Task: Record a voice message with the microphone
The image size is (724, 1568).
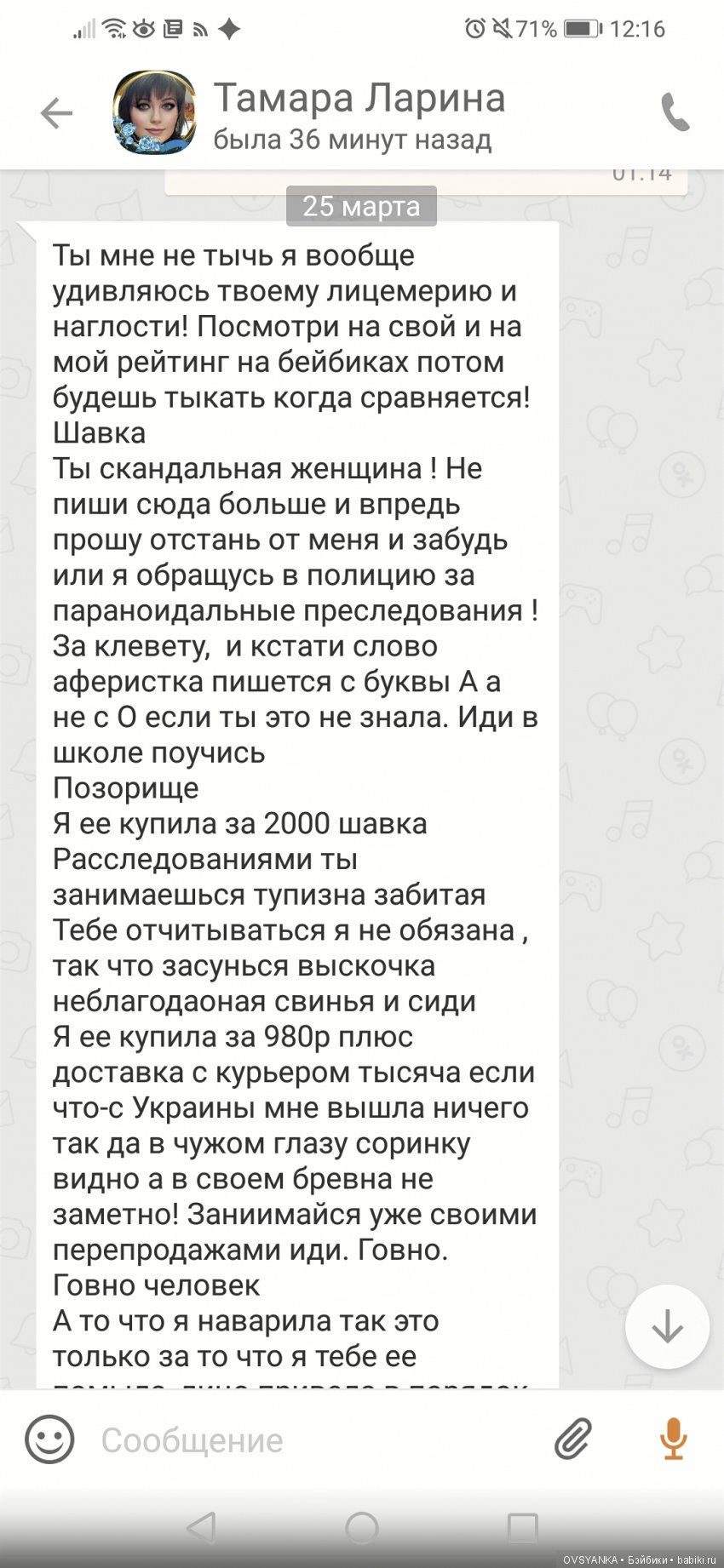Action: coord(673,1439)
